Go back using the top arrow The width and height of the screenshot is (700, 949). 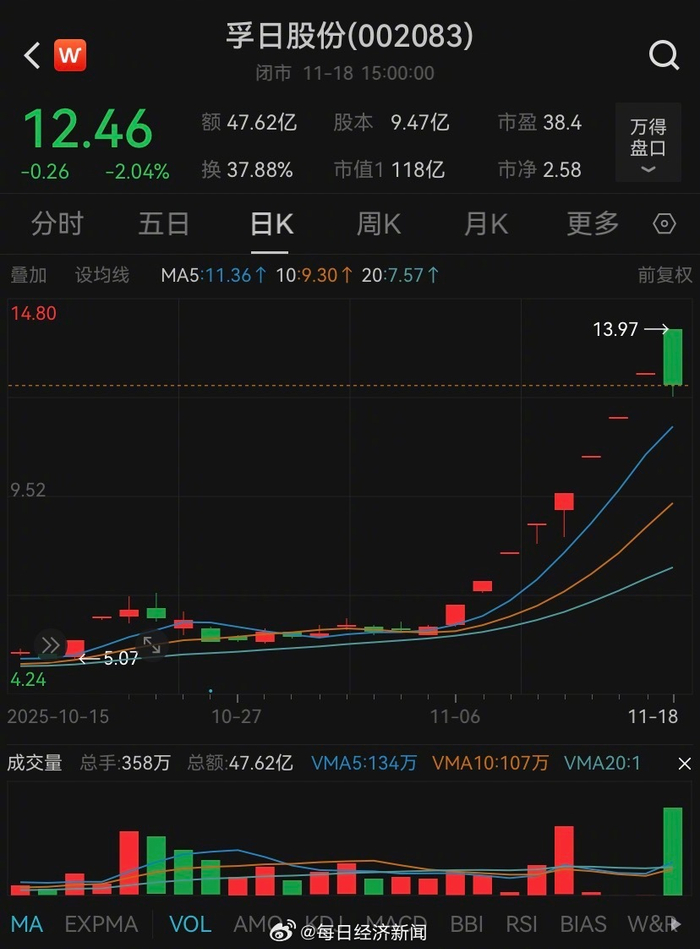pos(32,56)
